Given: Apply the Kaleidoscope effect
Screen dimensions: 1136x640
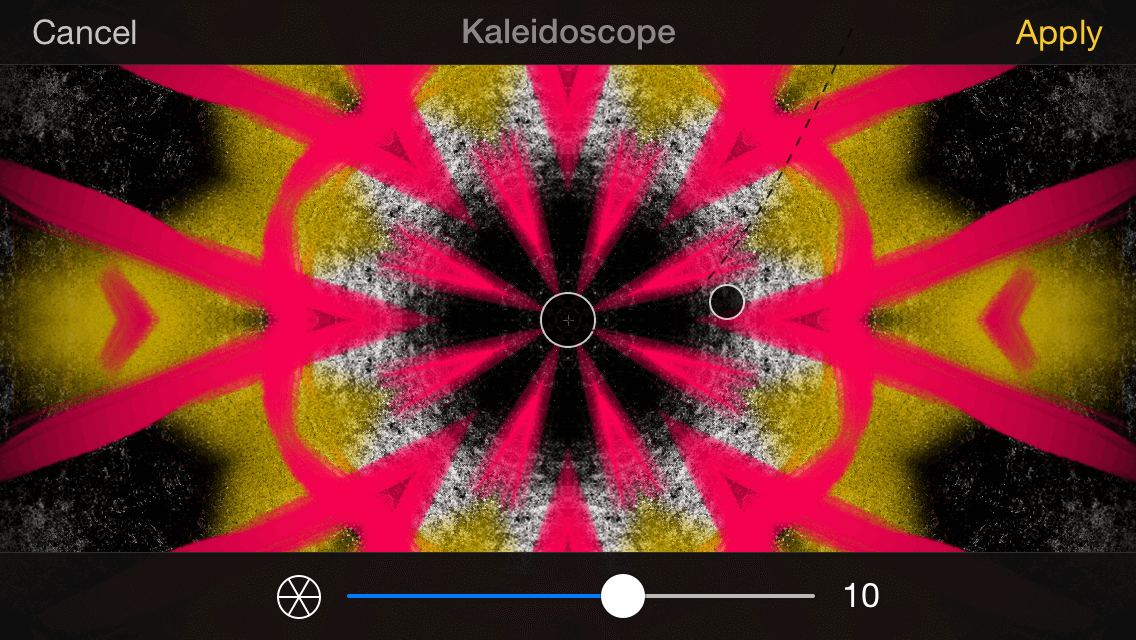Looking at the screenshot, I should tap(1058, 33).
